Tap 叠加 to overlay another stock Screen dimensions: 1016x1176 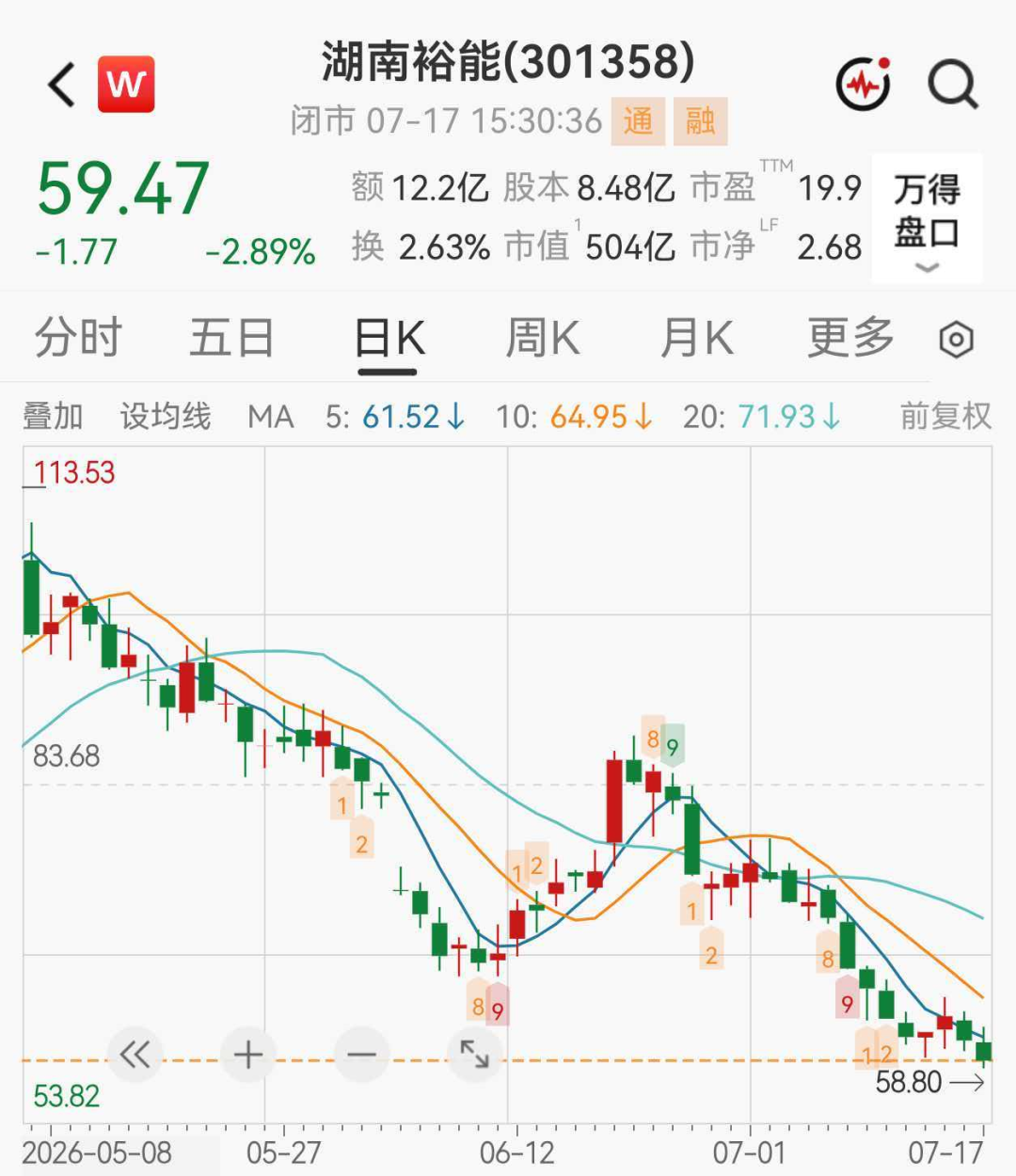click(53, 416)
